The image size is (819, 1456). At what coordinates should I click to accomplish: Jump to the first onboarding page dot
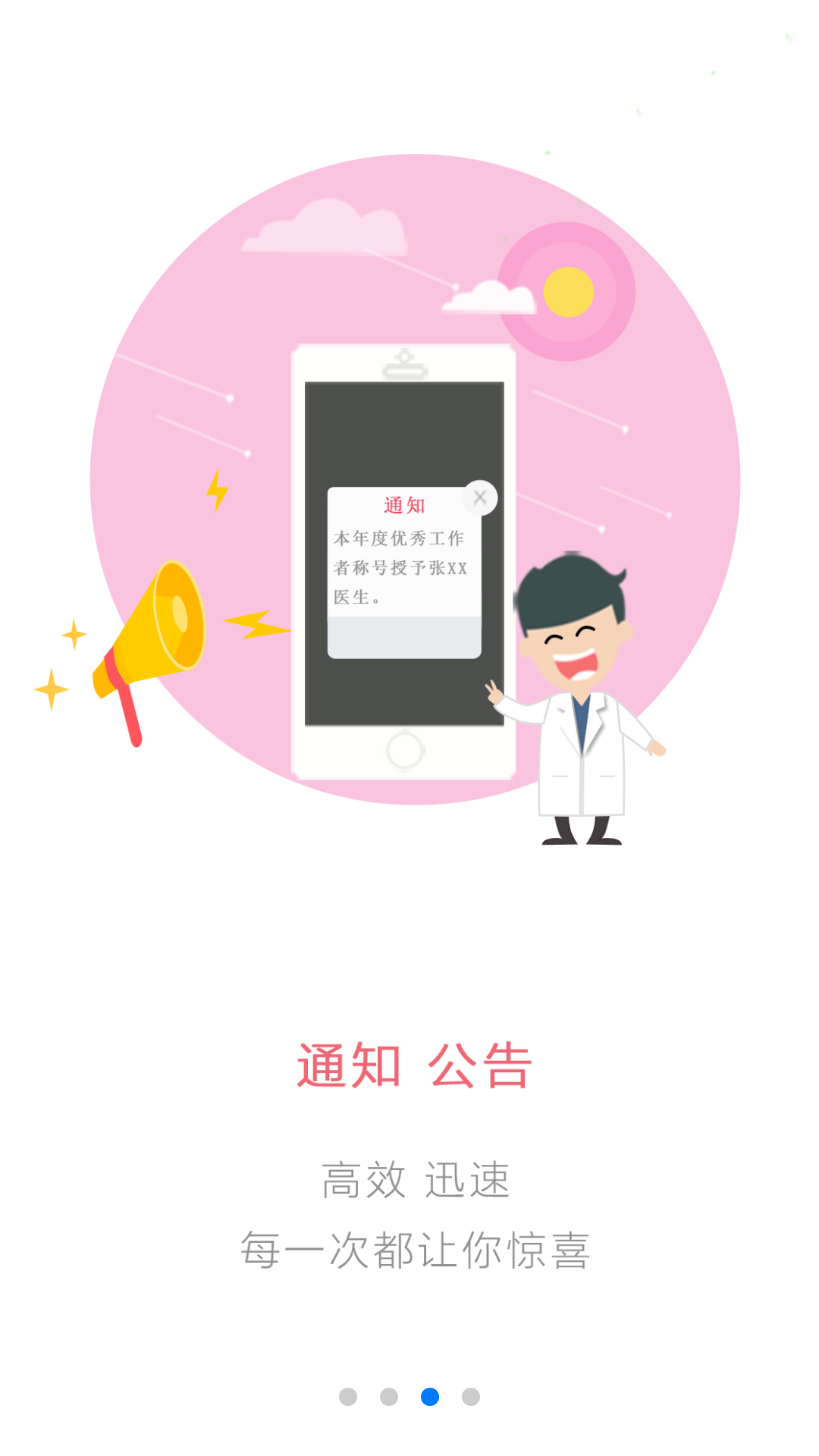(x=348, y=1397)
